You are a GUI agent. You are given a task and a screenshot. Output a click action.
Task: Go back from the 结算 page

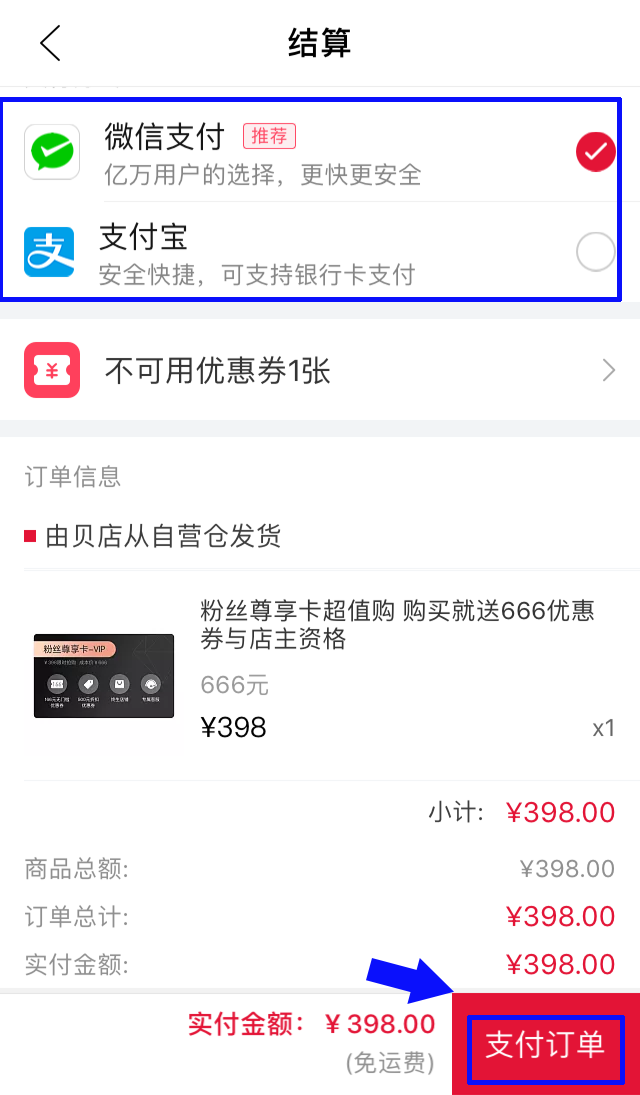pyautogui.click(x=50, y=43)
